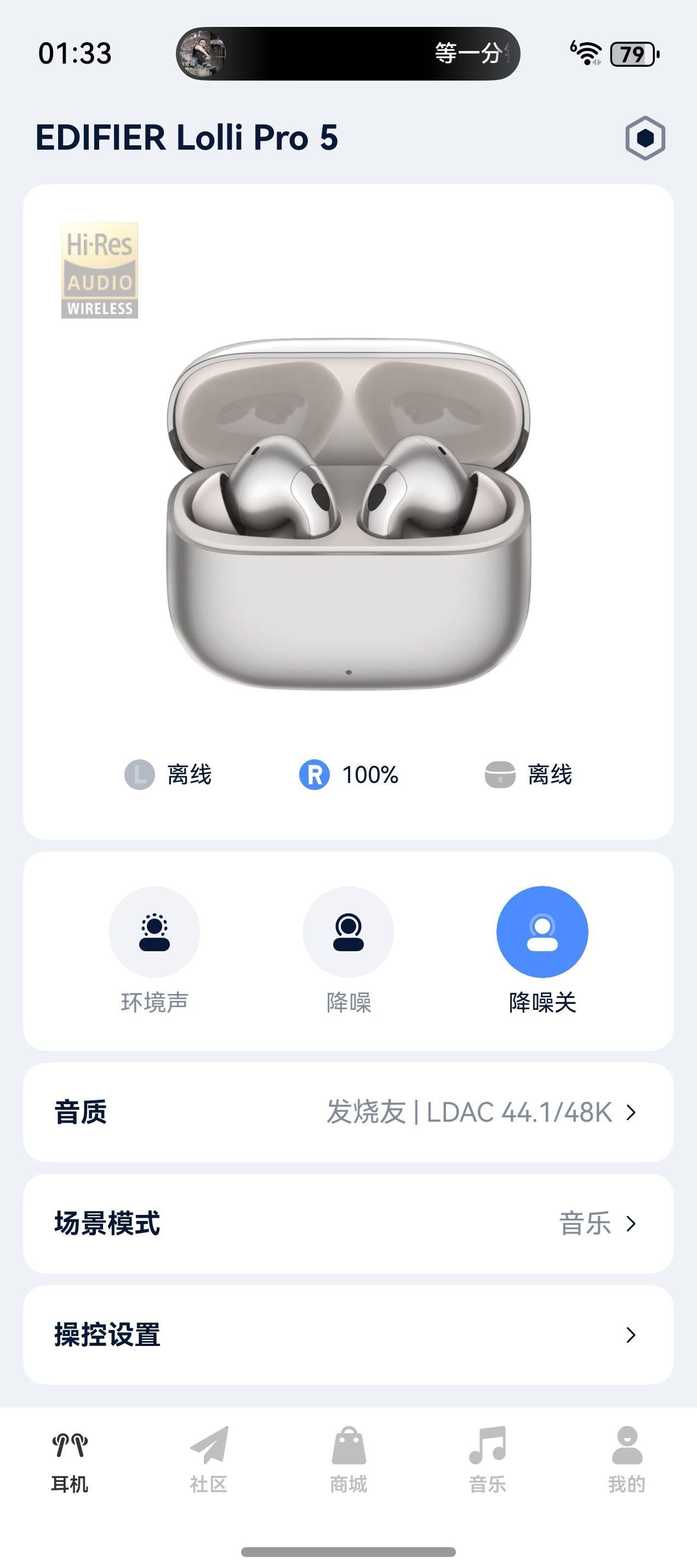Open the 音质 sound quality row
The width and height of the screenshot is (697, 1568).
point(348,1113)
